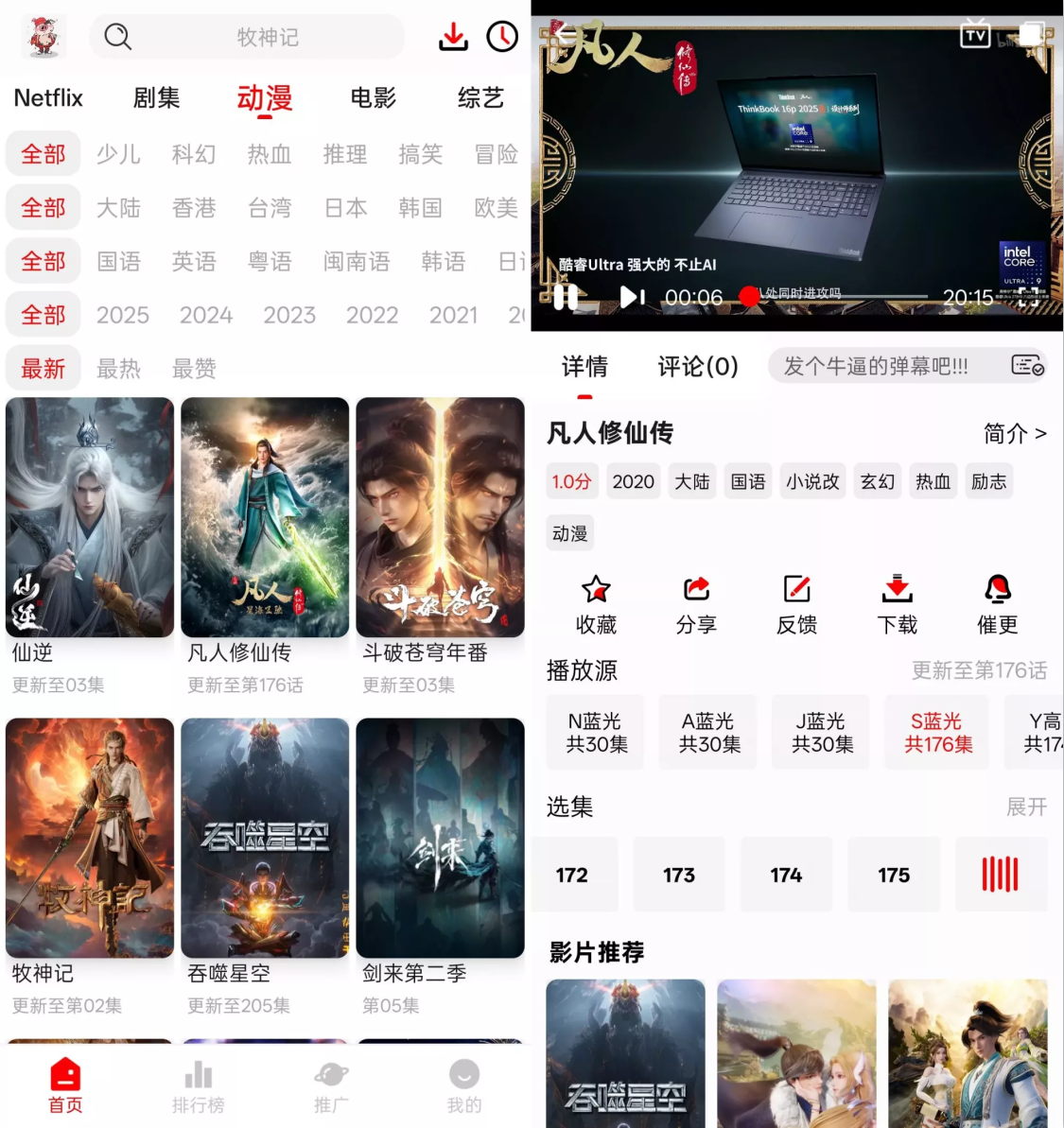The width and height of the screenshot is (1064, 1128).
Task: Skip to the next episode
Action: 632,297
